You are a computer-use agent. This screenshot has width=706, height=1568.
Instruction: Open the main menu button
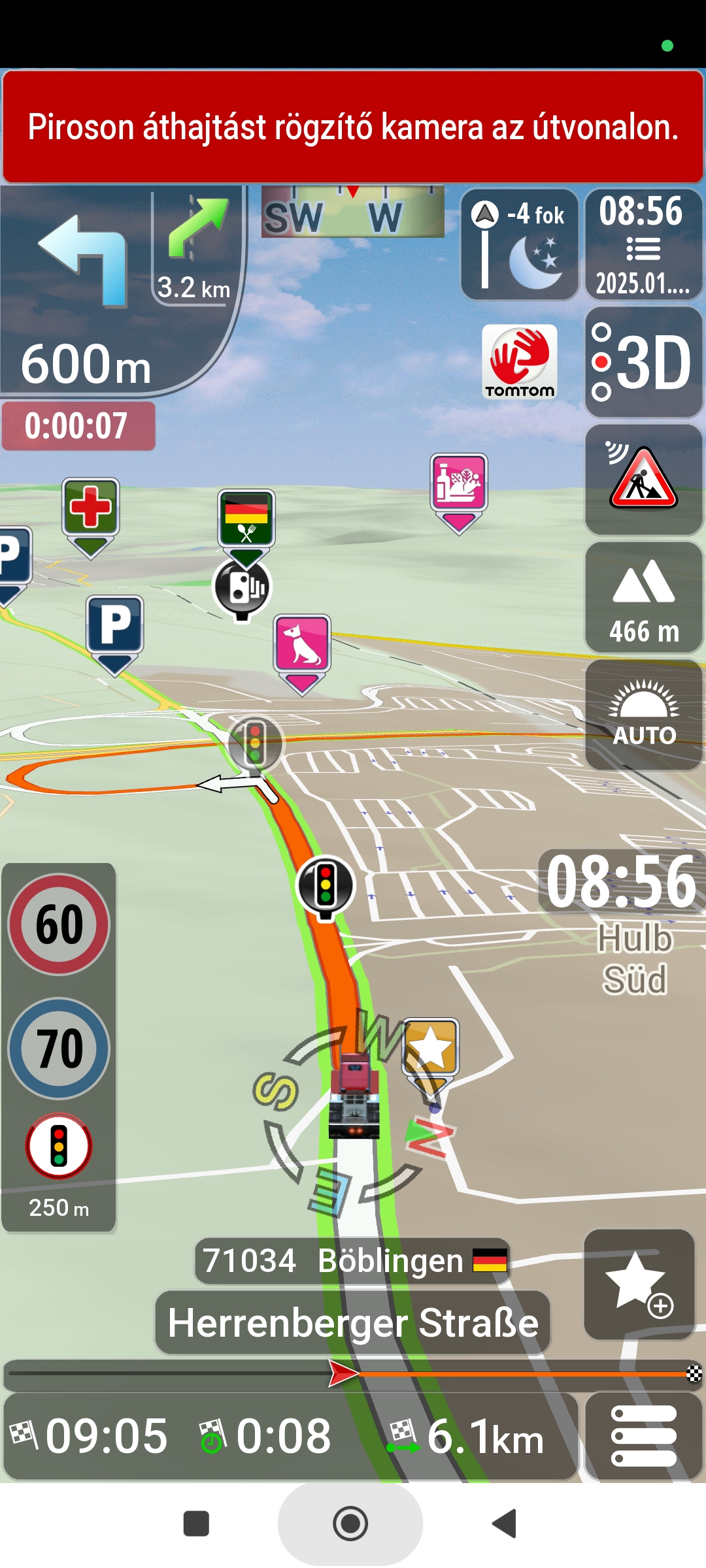[643, 1435]
